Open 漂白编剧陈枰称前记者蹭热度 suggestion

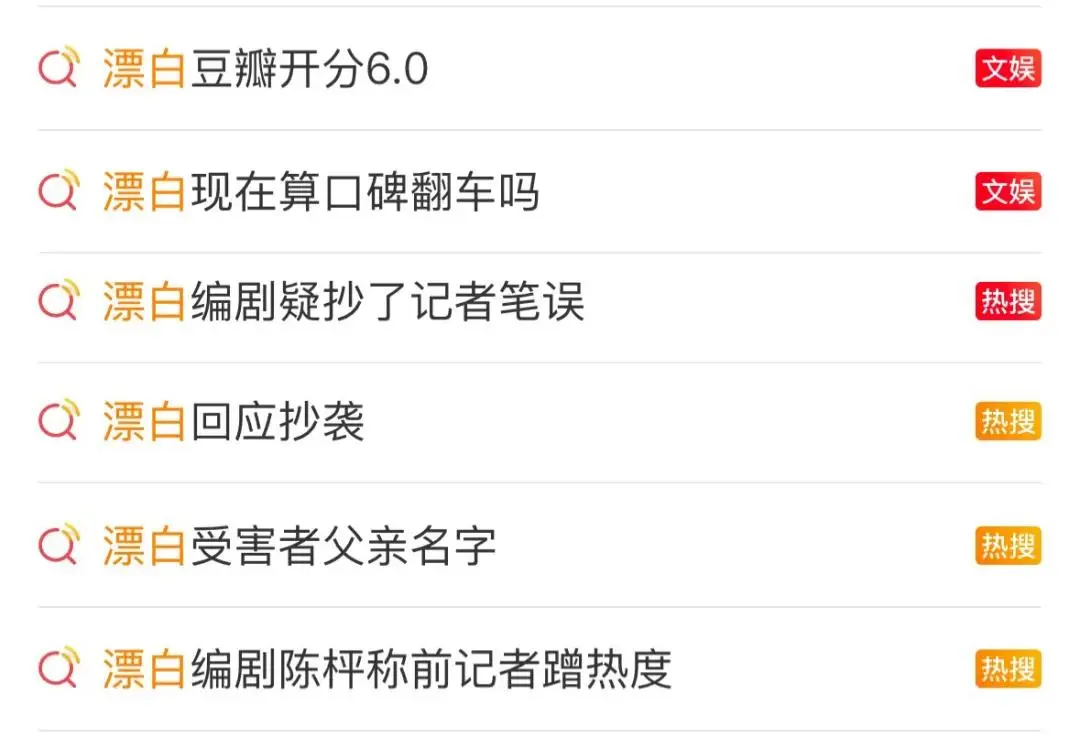pos(388,670)
